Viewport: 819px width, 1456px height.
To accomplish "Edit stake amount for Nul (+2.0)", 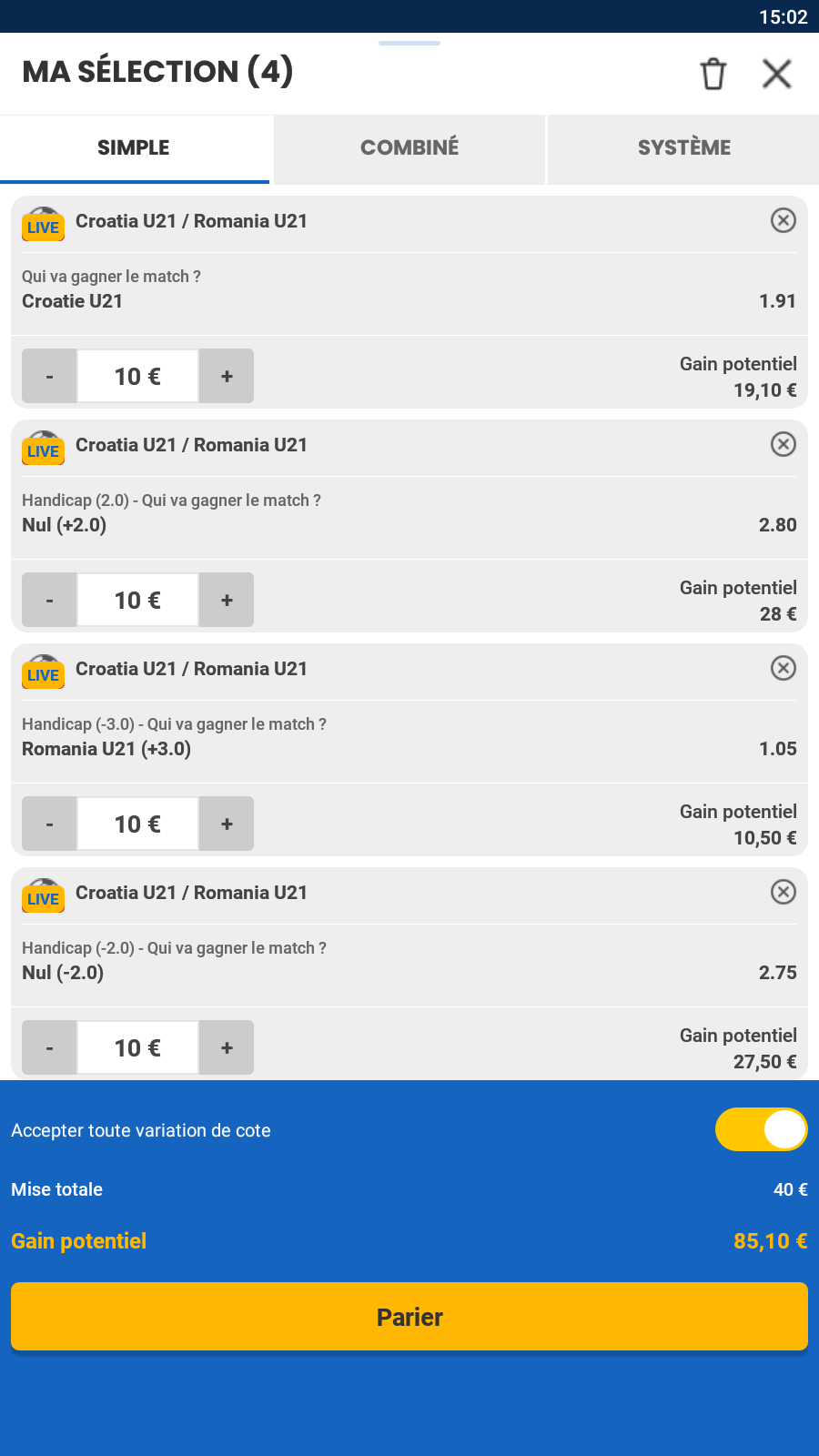I will [x=137, y=600].
